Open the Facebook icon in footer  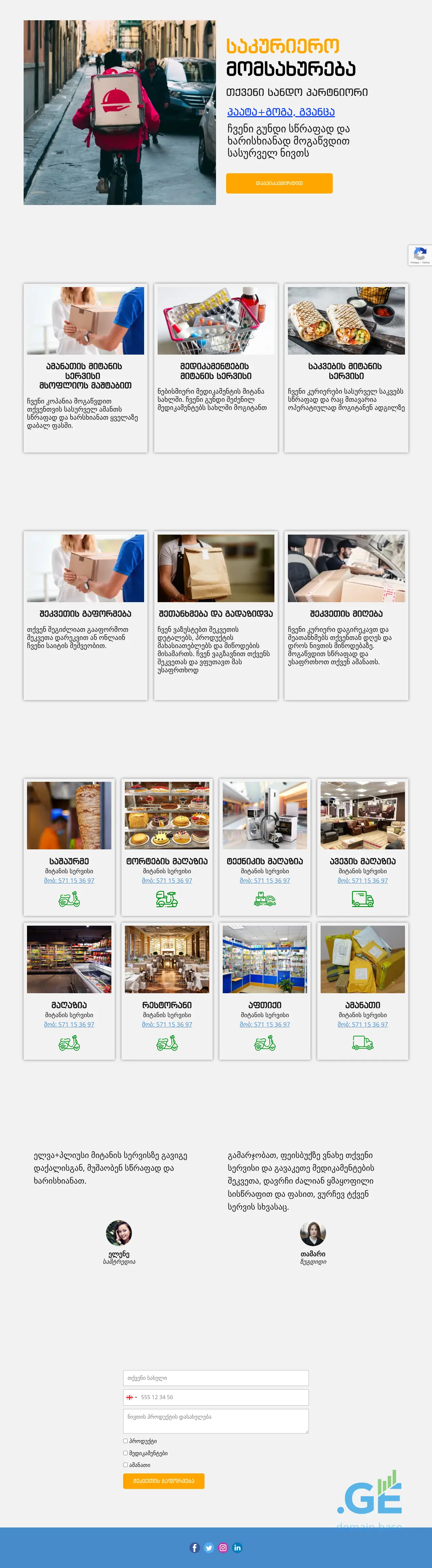(195, 1547)
